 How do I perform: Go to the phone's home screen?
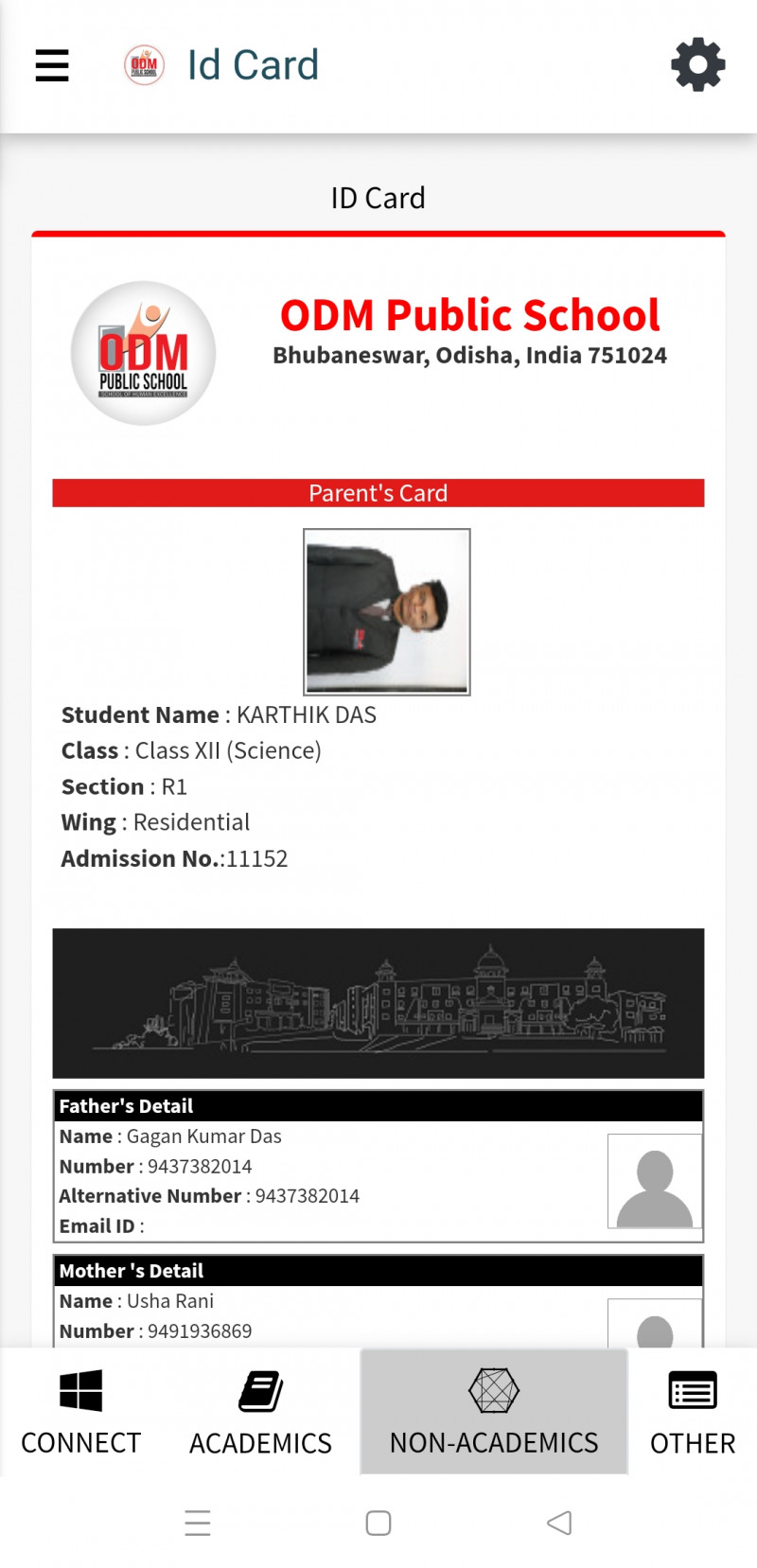378,1523
